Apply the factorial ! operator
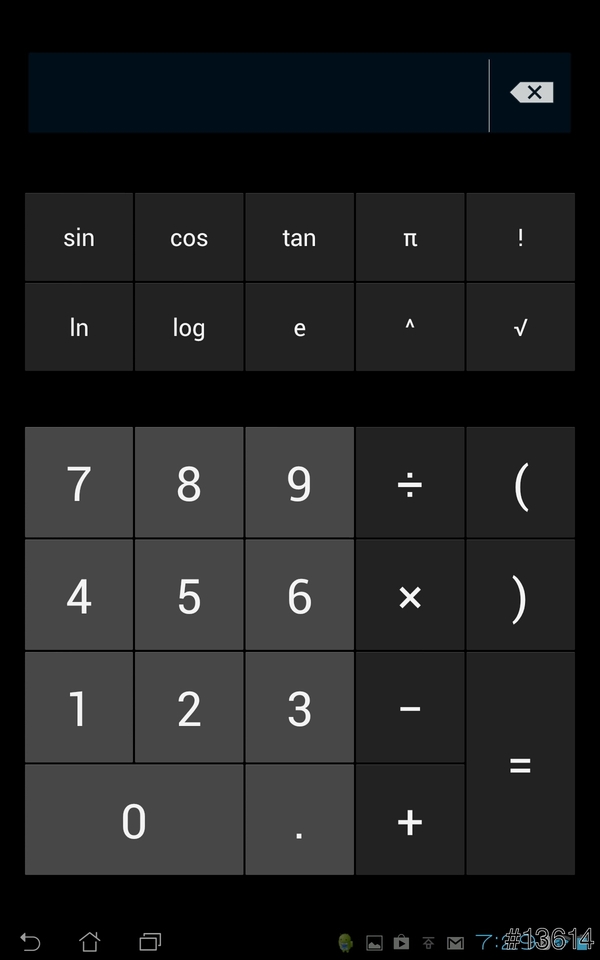Viewport: 600px width, 960px height. tap(520, 238)
